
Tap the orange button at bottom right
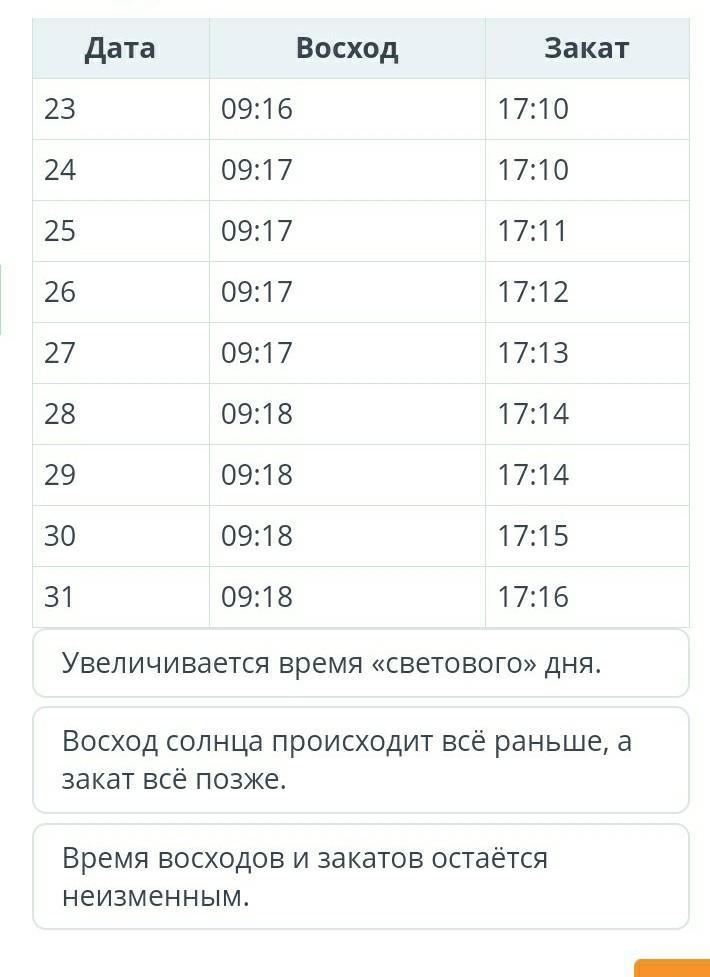(674, 968)
